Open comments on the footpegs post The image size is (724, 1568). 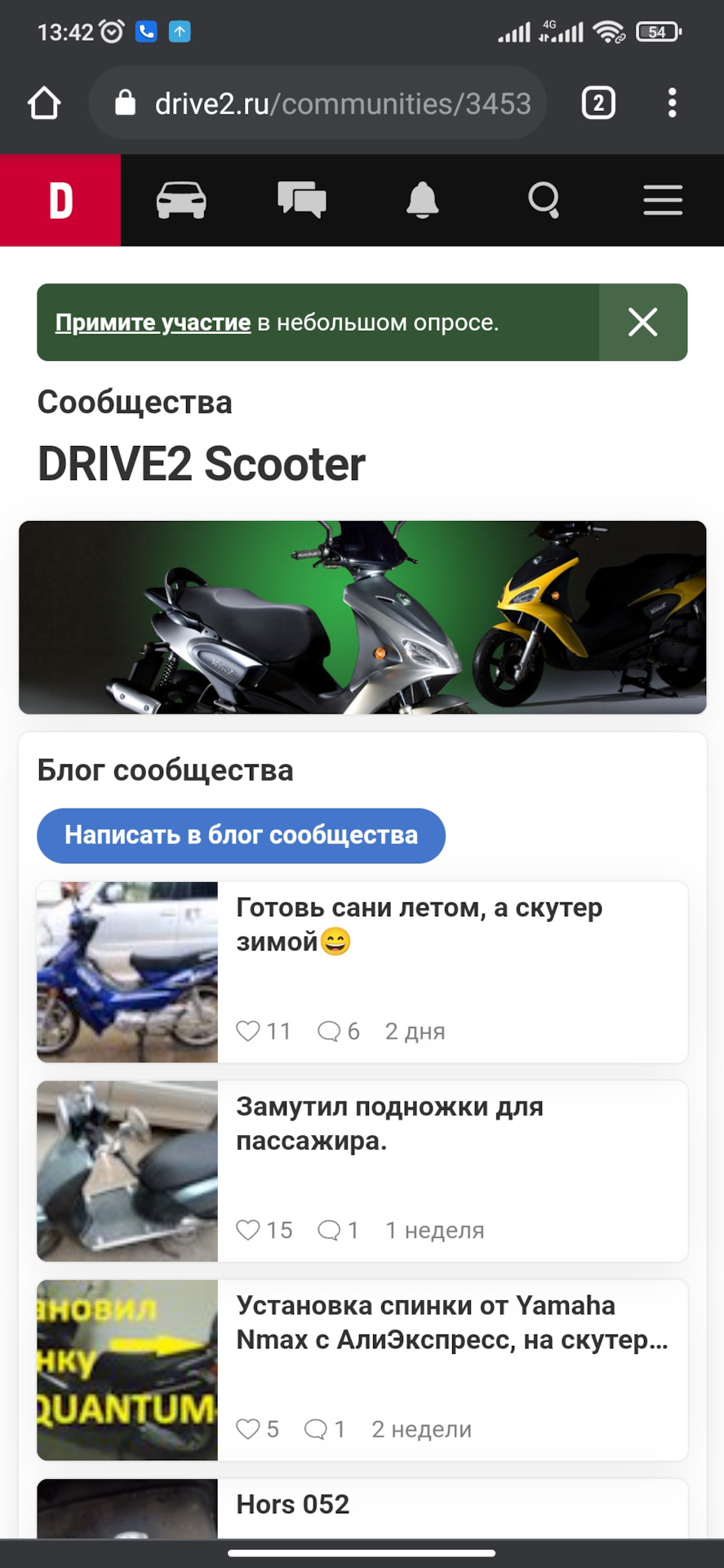pos(330,1230)
